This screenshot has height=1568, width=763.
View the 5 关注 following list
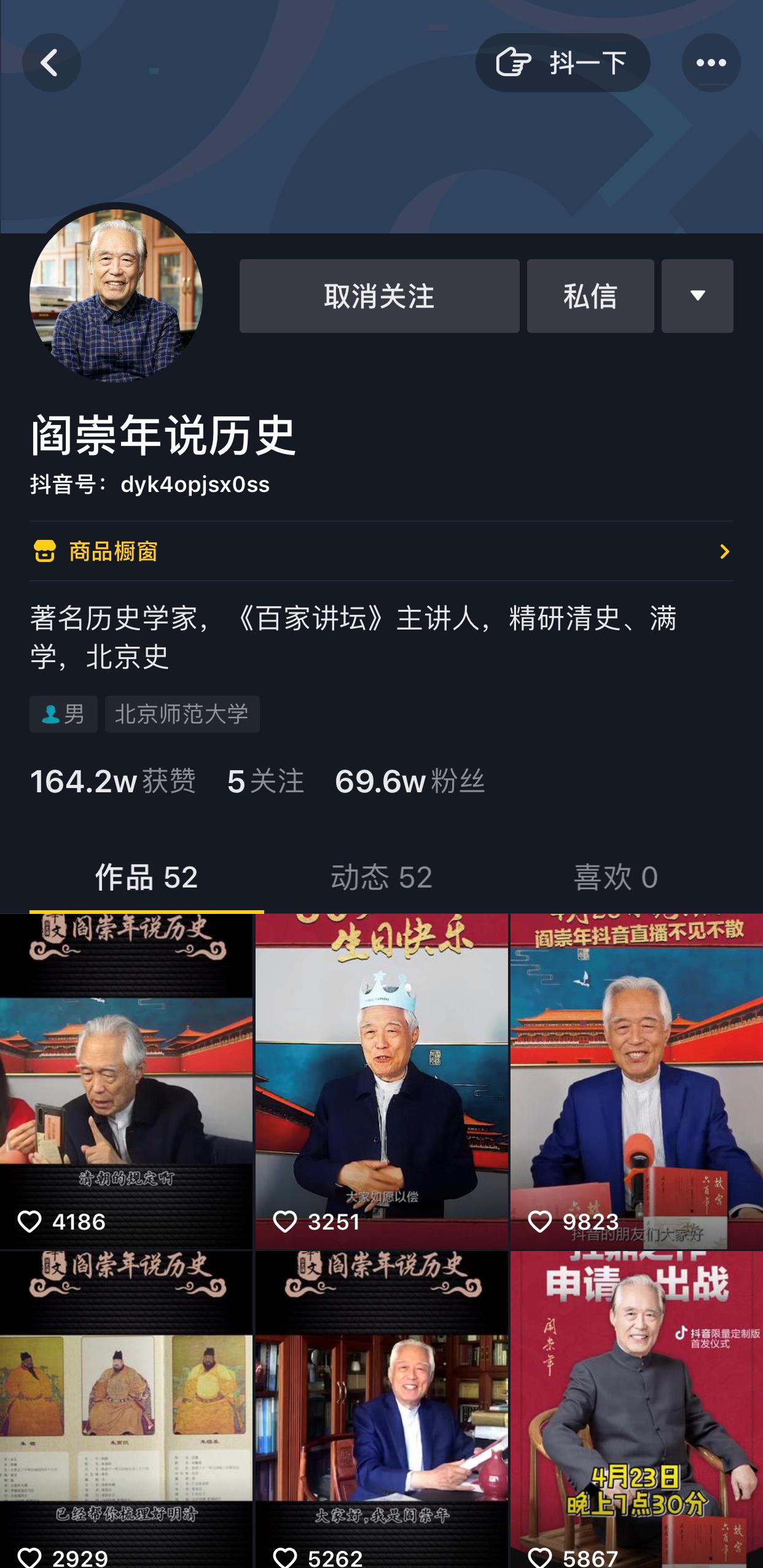(x=265, y=781)
